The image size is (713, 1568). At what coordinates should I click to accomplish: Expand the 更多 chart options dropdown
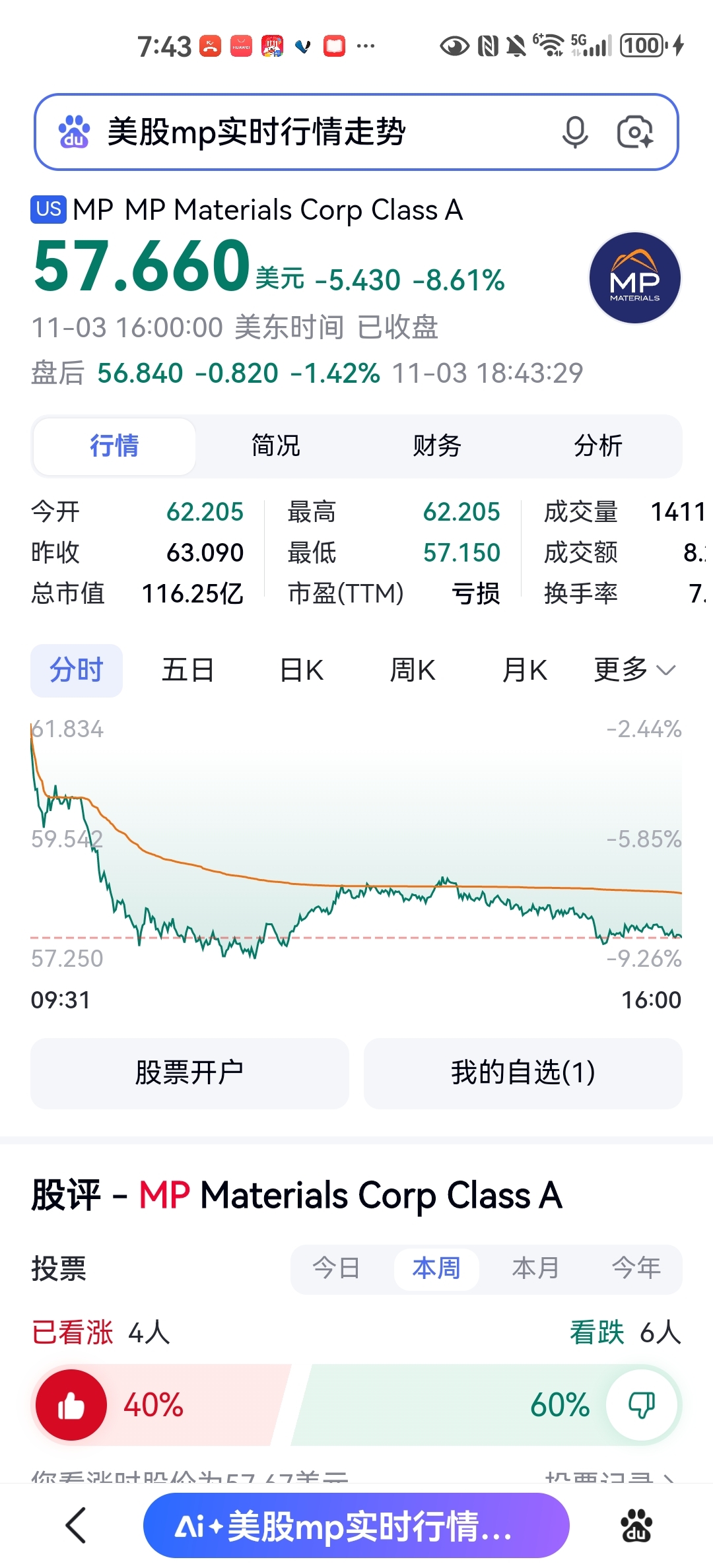coord(635,670)
